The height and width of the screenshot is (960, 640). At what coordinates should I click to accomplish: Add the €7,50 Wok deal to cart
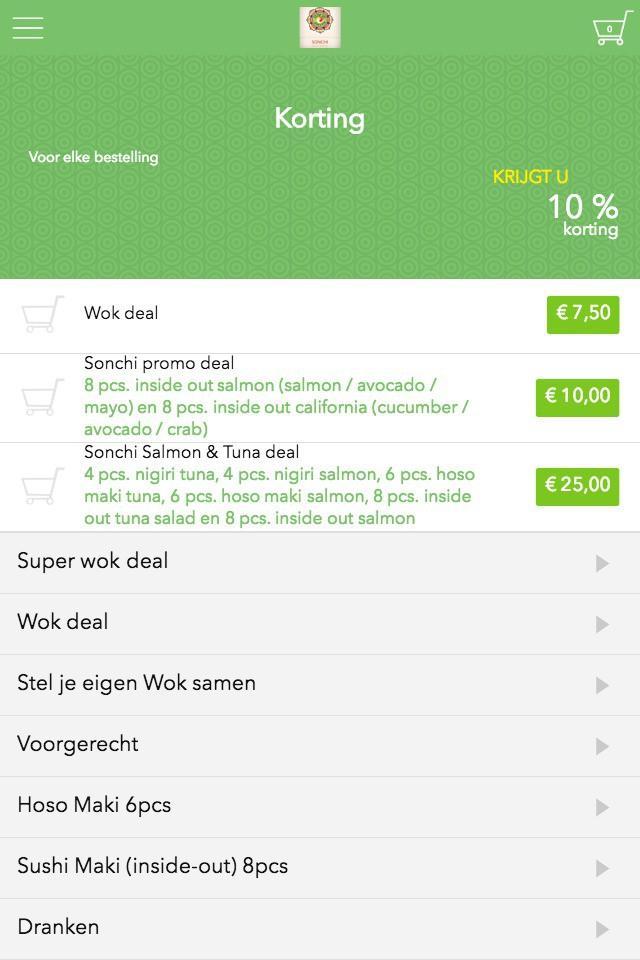42,314
